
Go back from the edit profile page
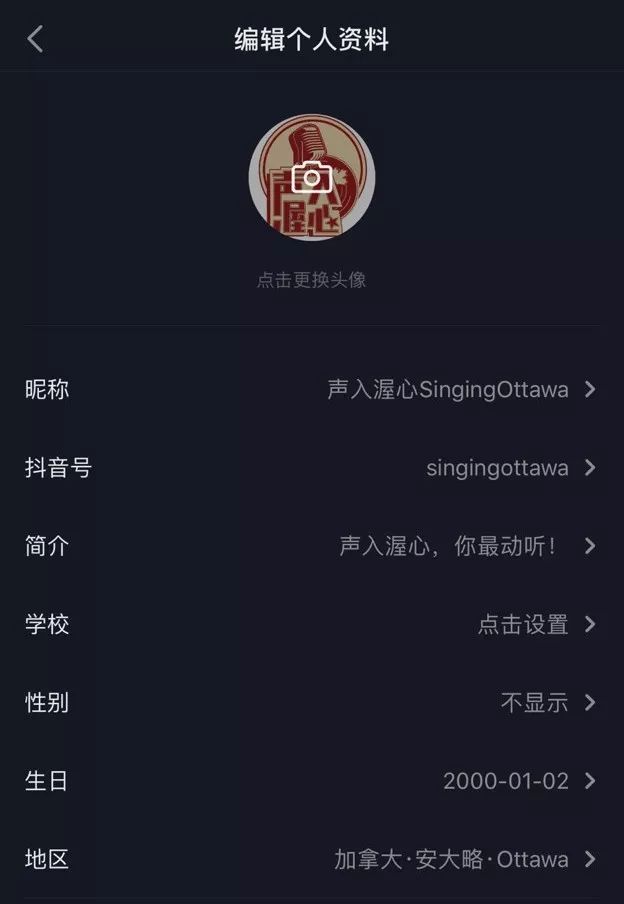pos(35,40)
